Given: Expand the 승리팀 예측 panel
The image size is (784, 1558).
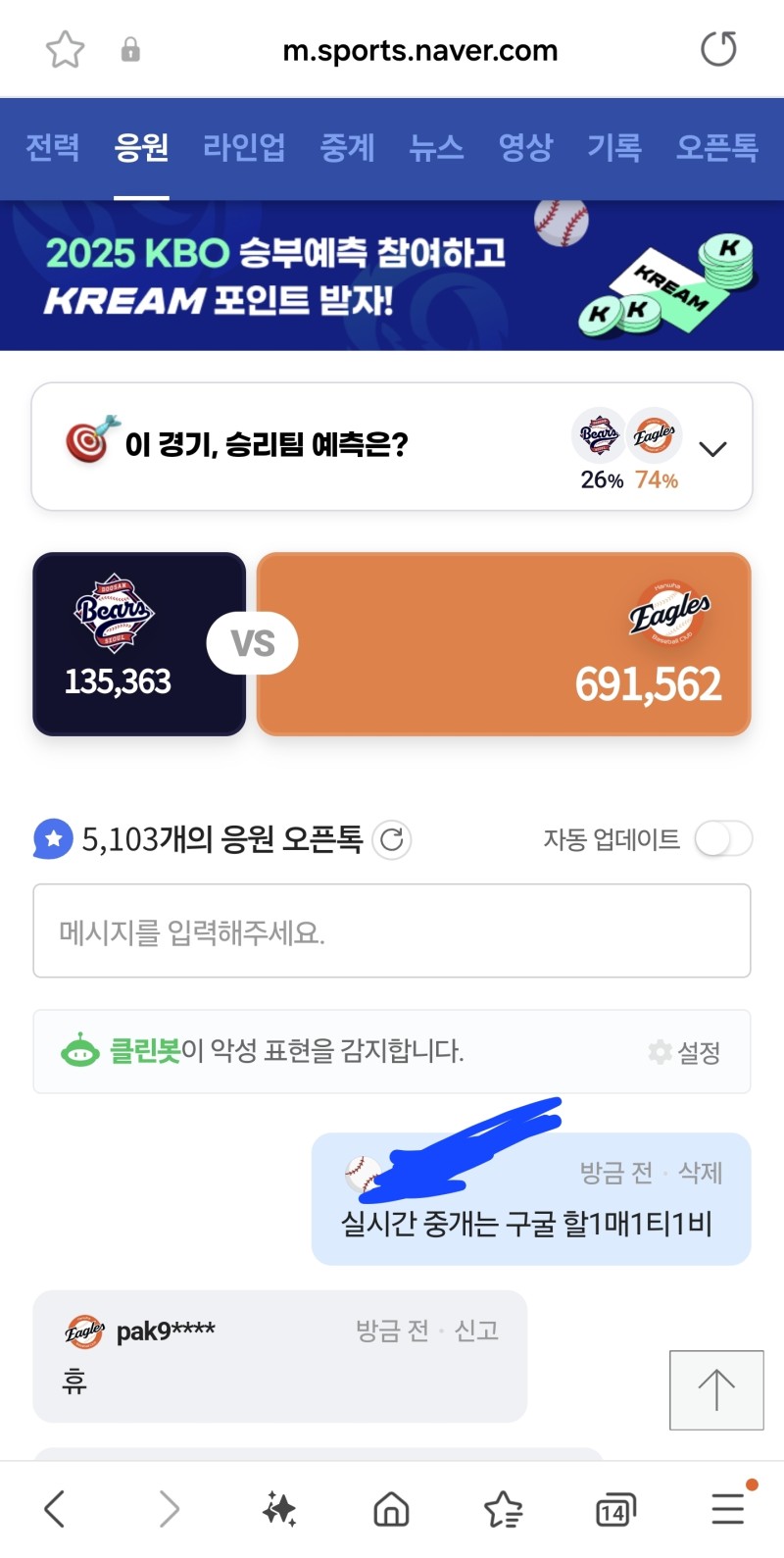Looking at the screenshot, I should pyautogui.click(x=712, y=449).
